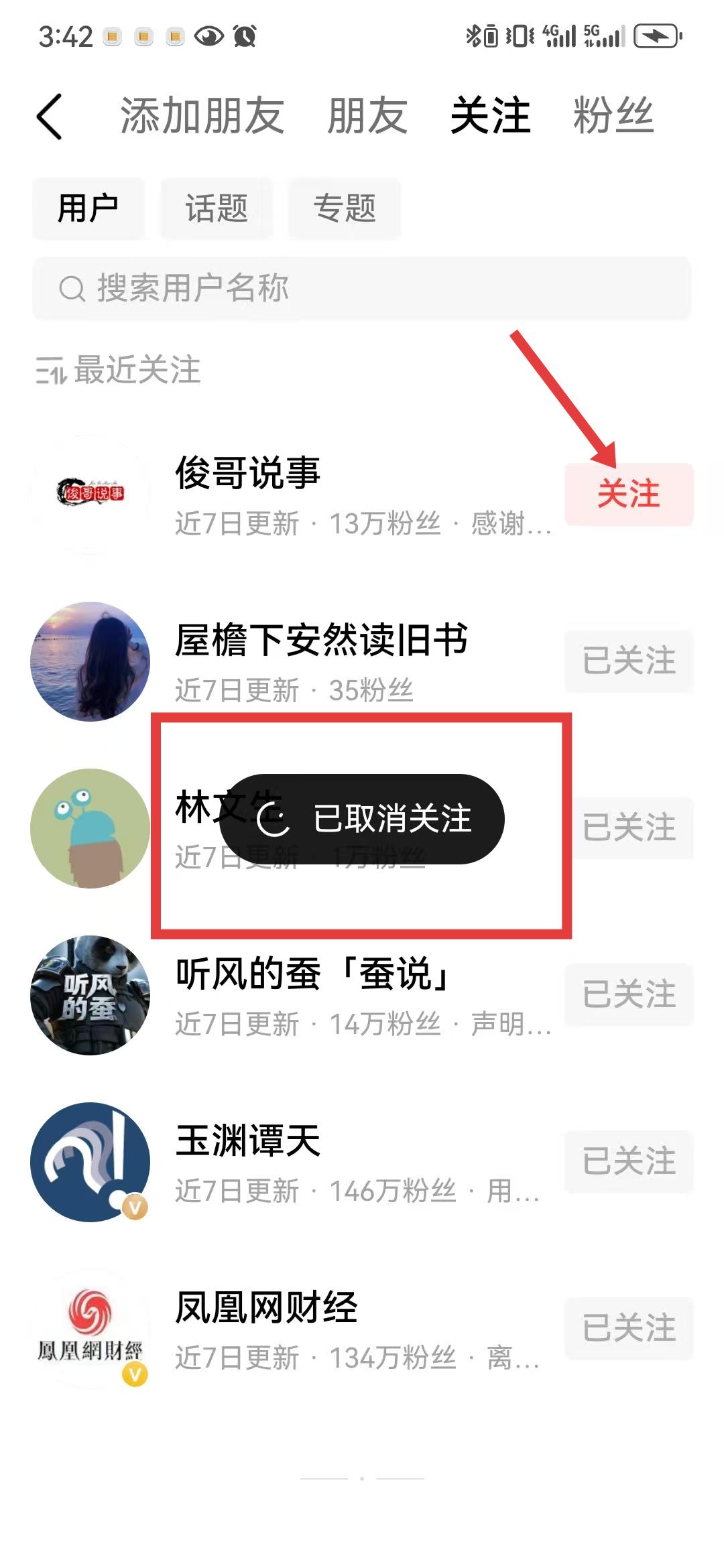This screenshot has width=724, height=1568.
Task: Switch to the 朋友 tab
Action: click(367, 116)
